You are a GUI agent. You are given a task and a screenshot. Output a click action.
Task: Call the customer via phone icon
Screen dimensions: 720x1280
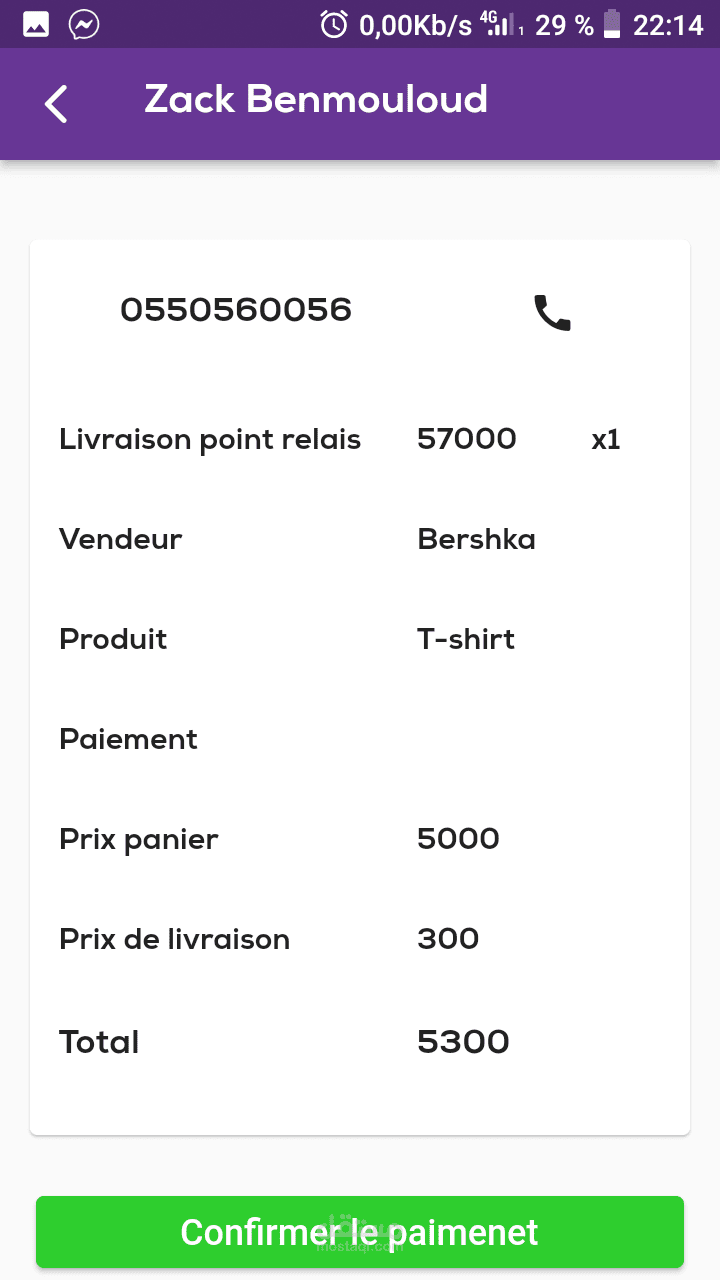pyautogui.click(x=552, y=313)
